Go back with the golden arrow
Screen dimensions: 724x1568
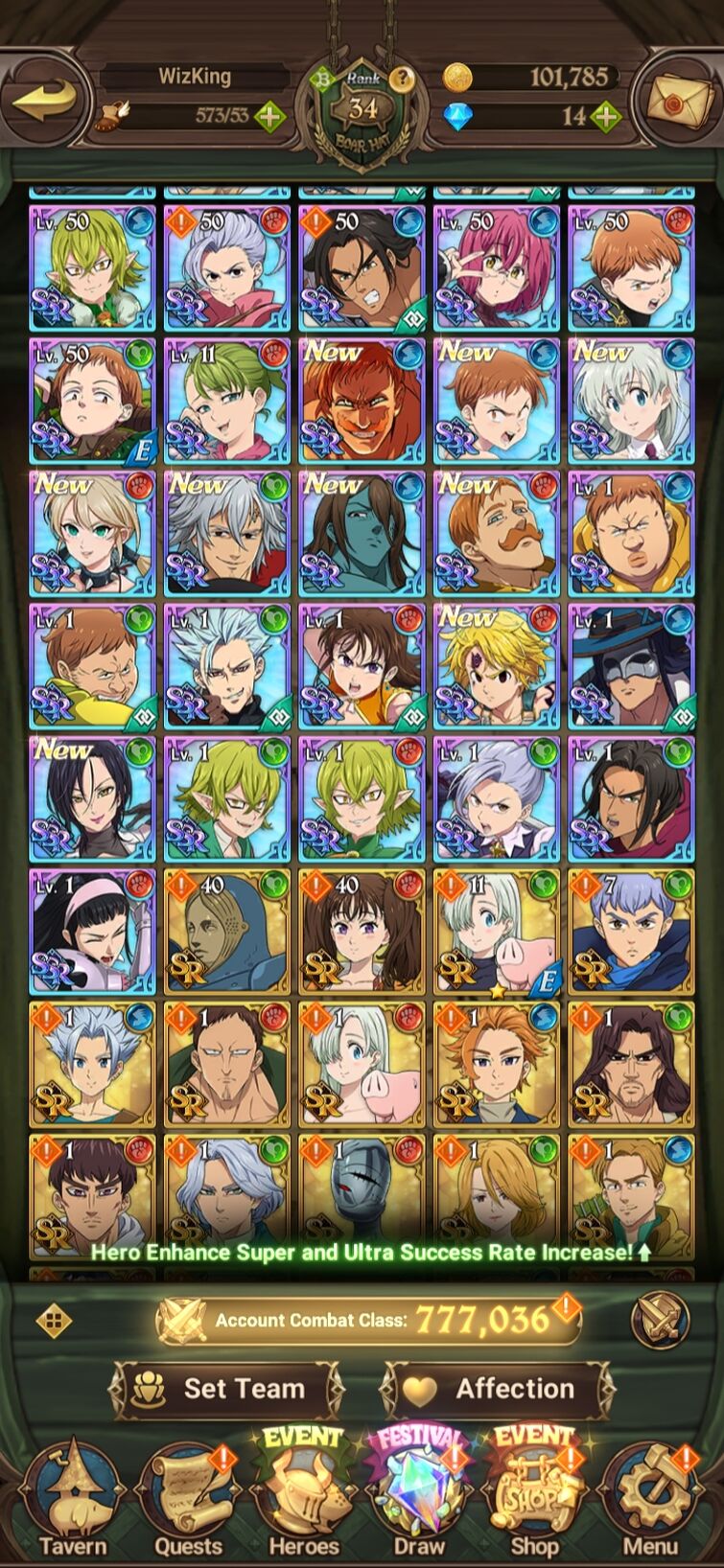(45, 102)
